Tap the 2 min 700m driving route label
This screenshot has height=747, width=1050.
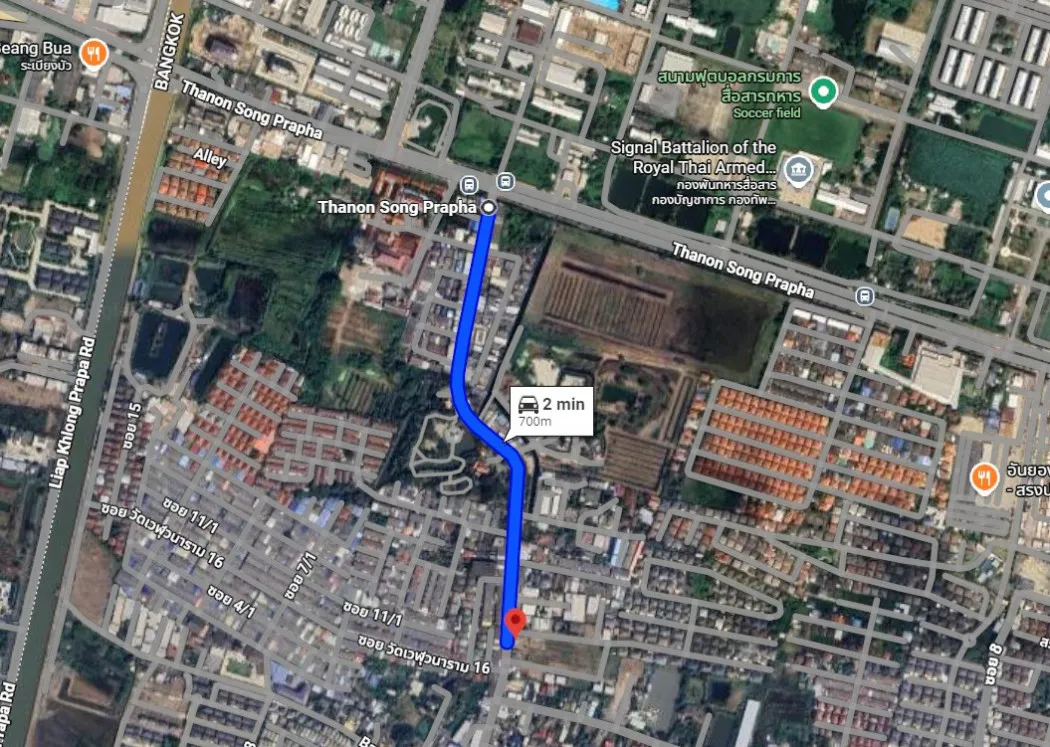click(x=550, y=410)
